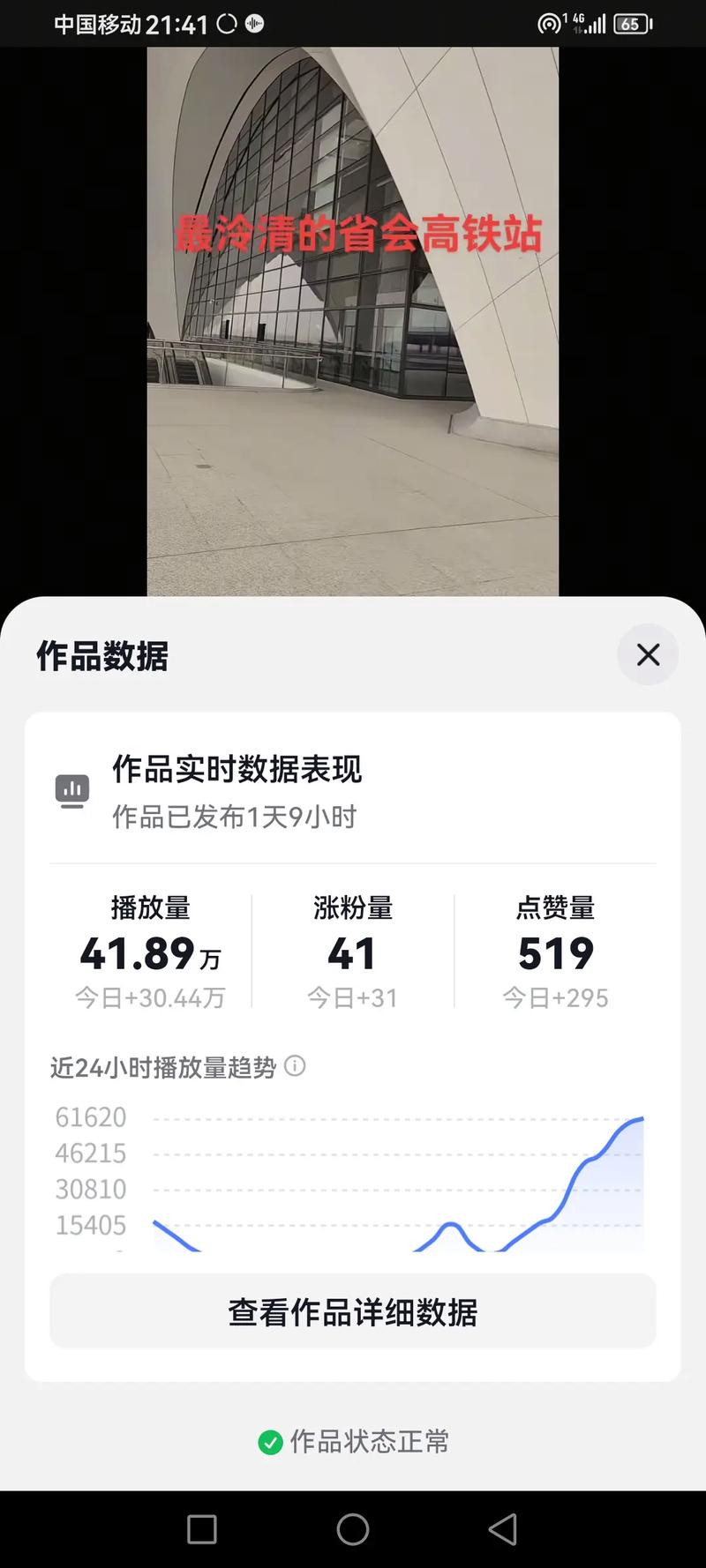Open 查看作品详细数据 for detailed stats
The height and width of the screenshot is (1568, 706).
(x=353, y=1311)
